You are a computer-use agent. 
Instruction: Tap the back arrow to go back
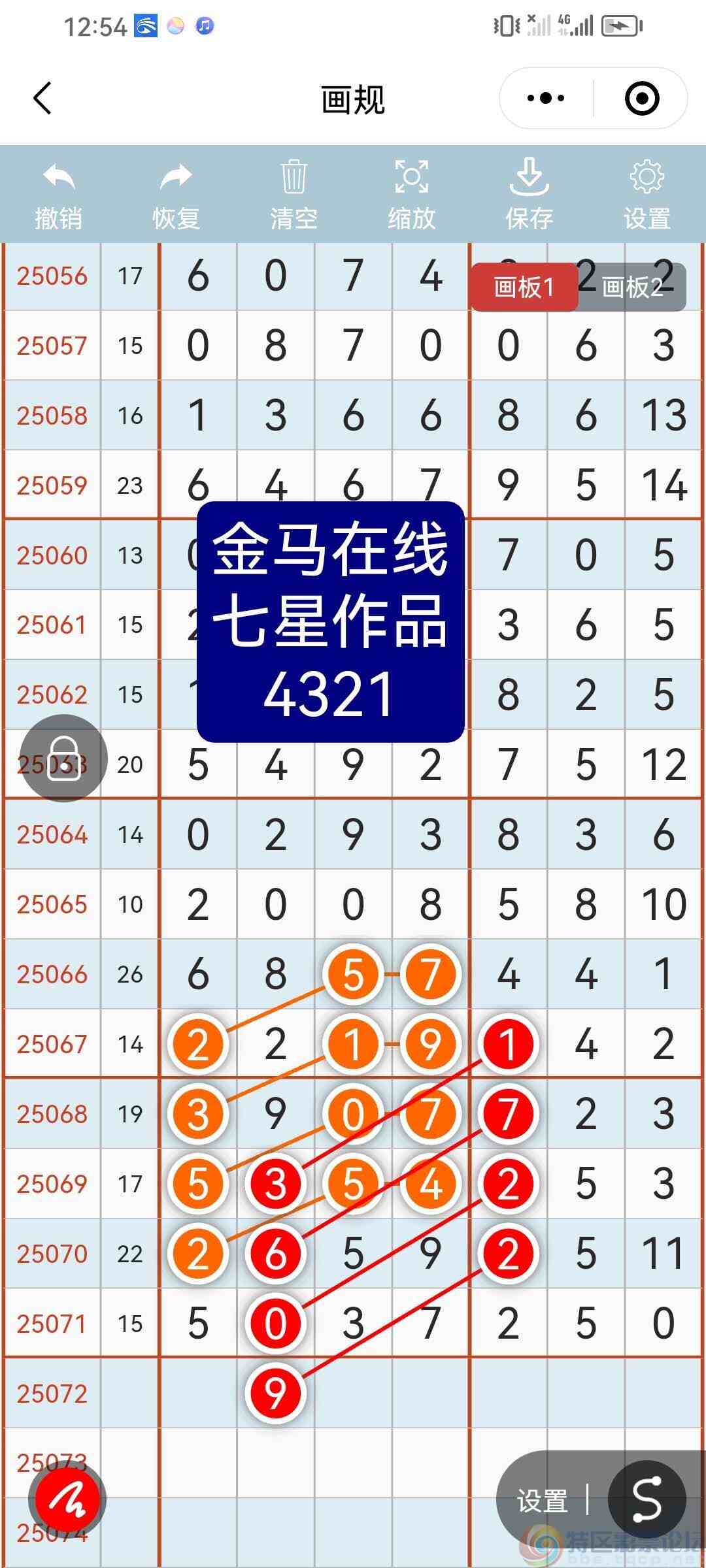coord(41,99)
